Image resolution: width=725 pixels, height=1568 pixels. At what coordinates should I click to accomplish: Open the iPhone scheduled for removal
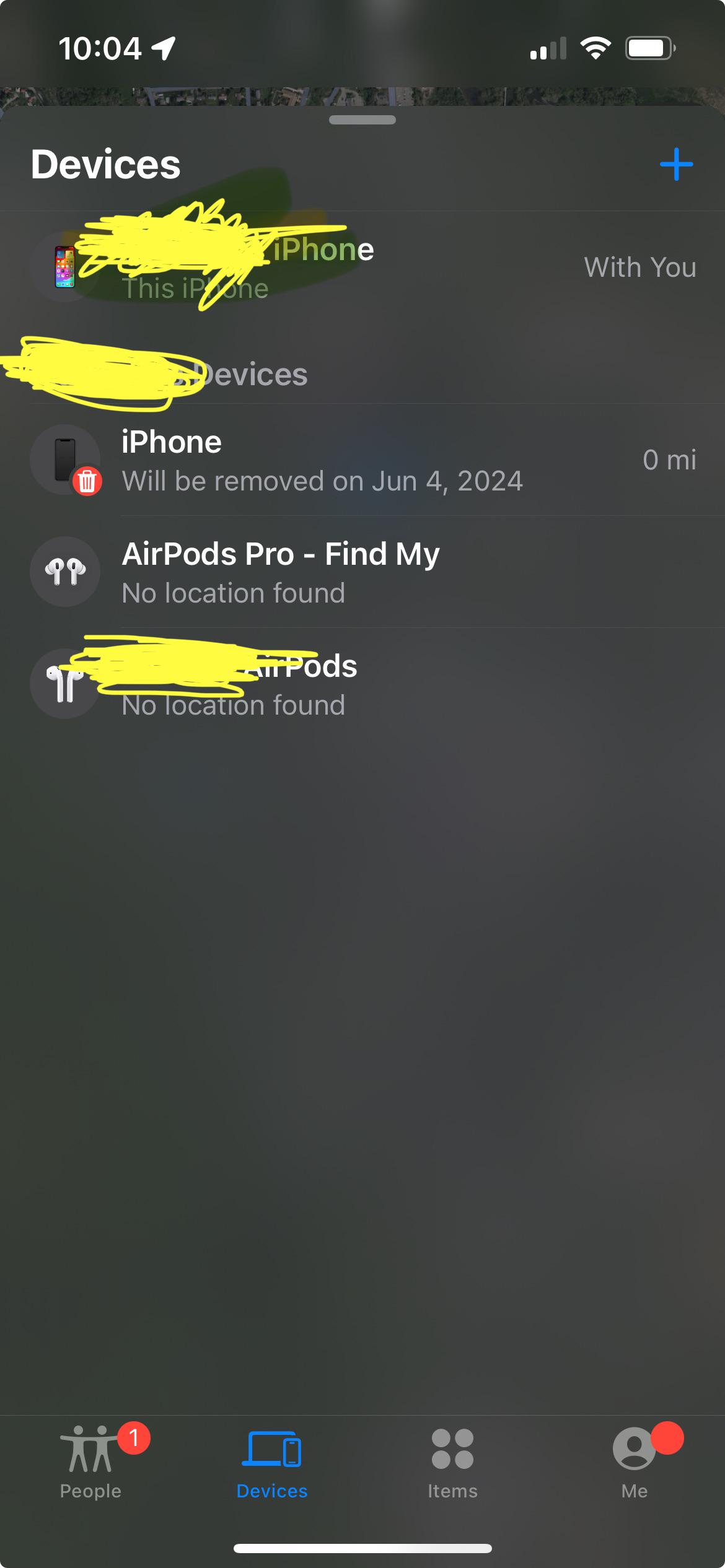pyautogui.click(x=362, y=460)
